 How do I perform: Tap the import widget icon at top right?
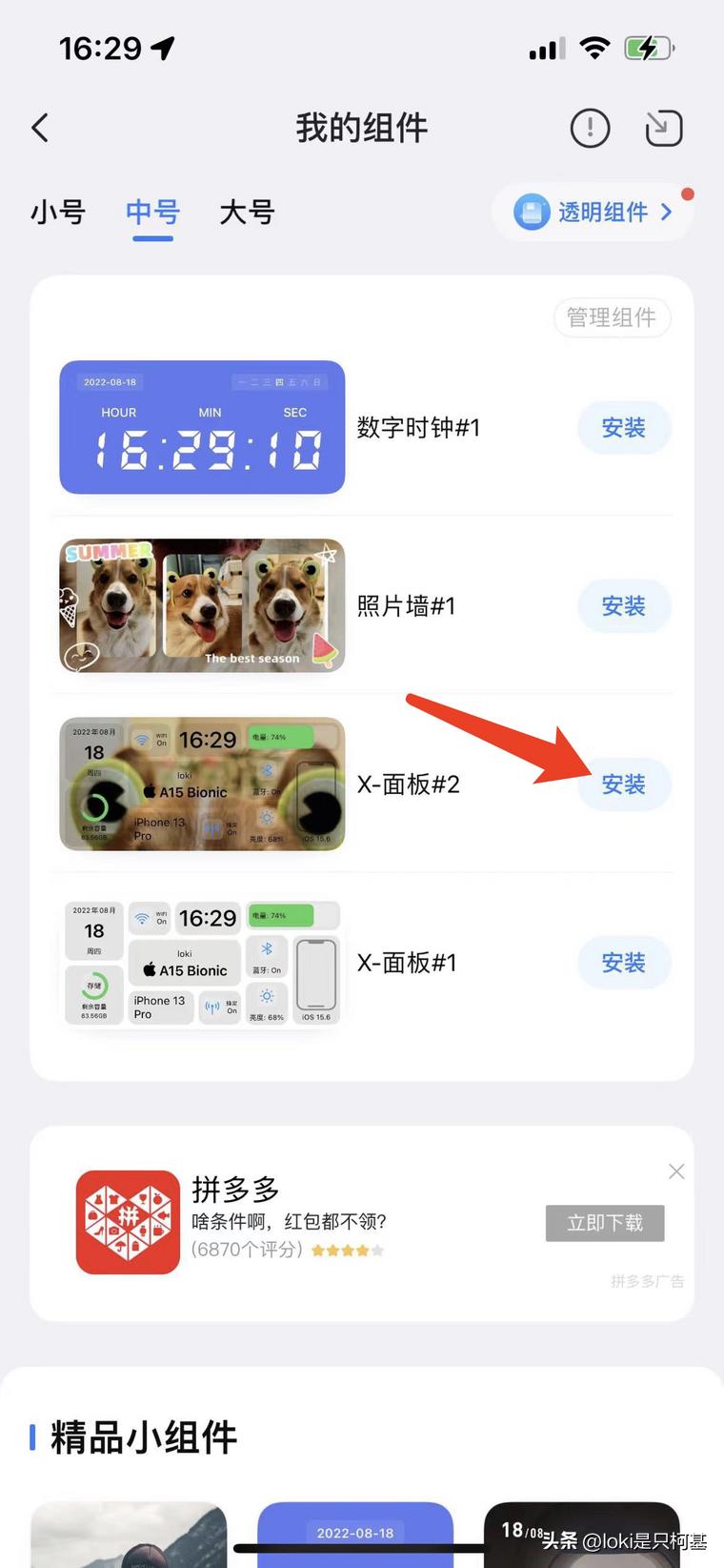(x=665, y=128)
